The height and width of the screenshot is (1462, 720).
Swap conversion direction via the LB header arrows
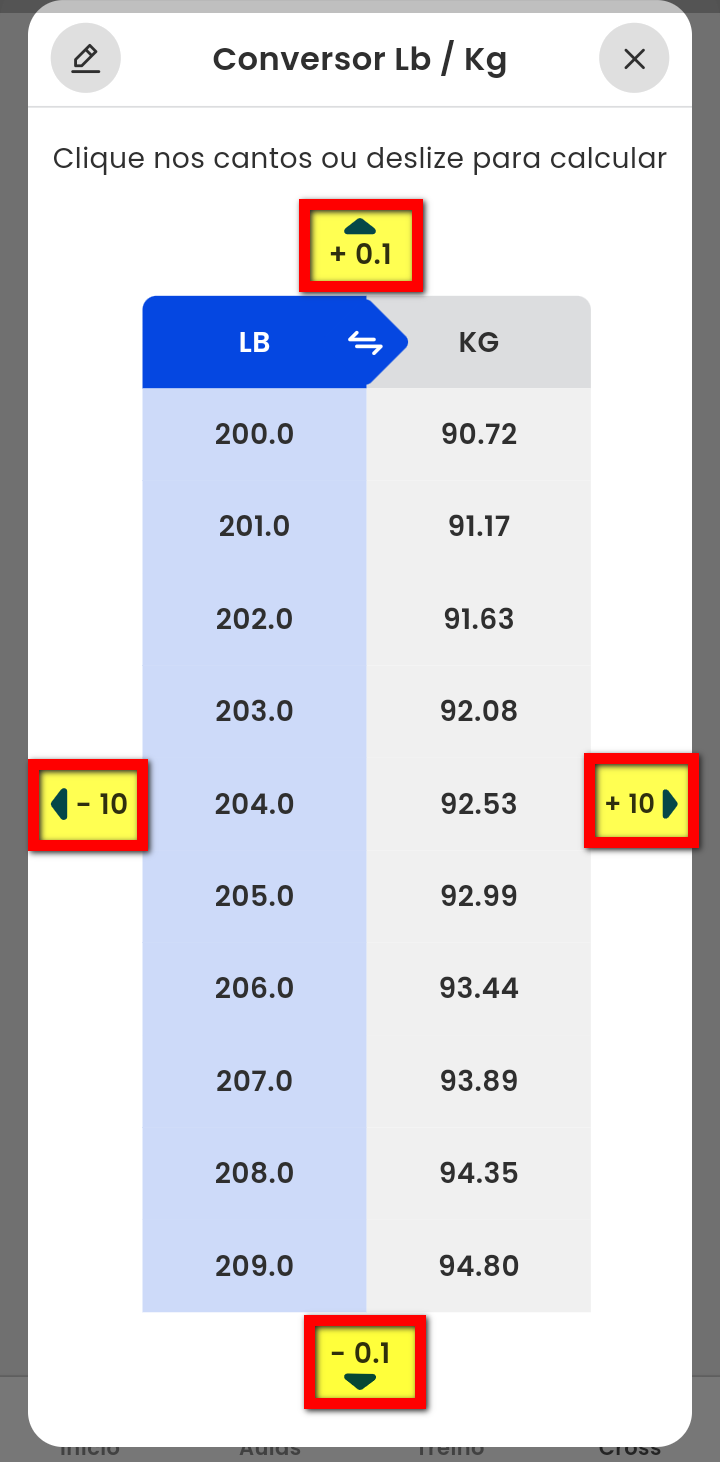365,343
